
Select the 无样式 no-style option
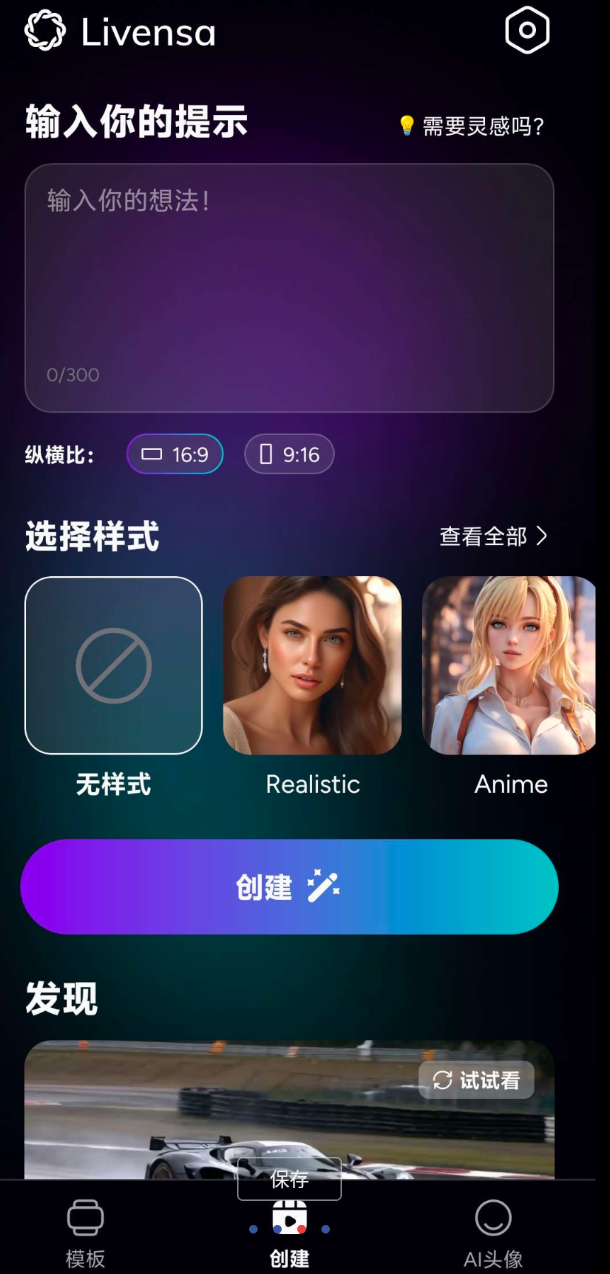114,665
